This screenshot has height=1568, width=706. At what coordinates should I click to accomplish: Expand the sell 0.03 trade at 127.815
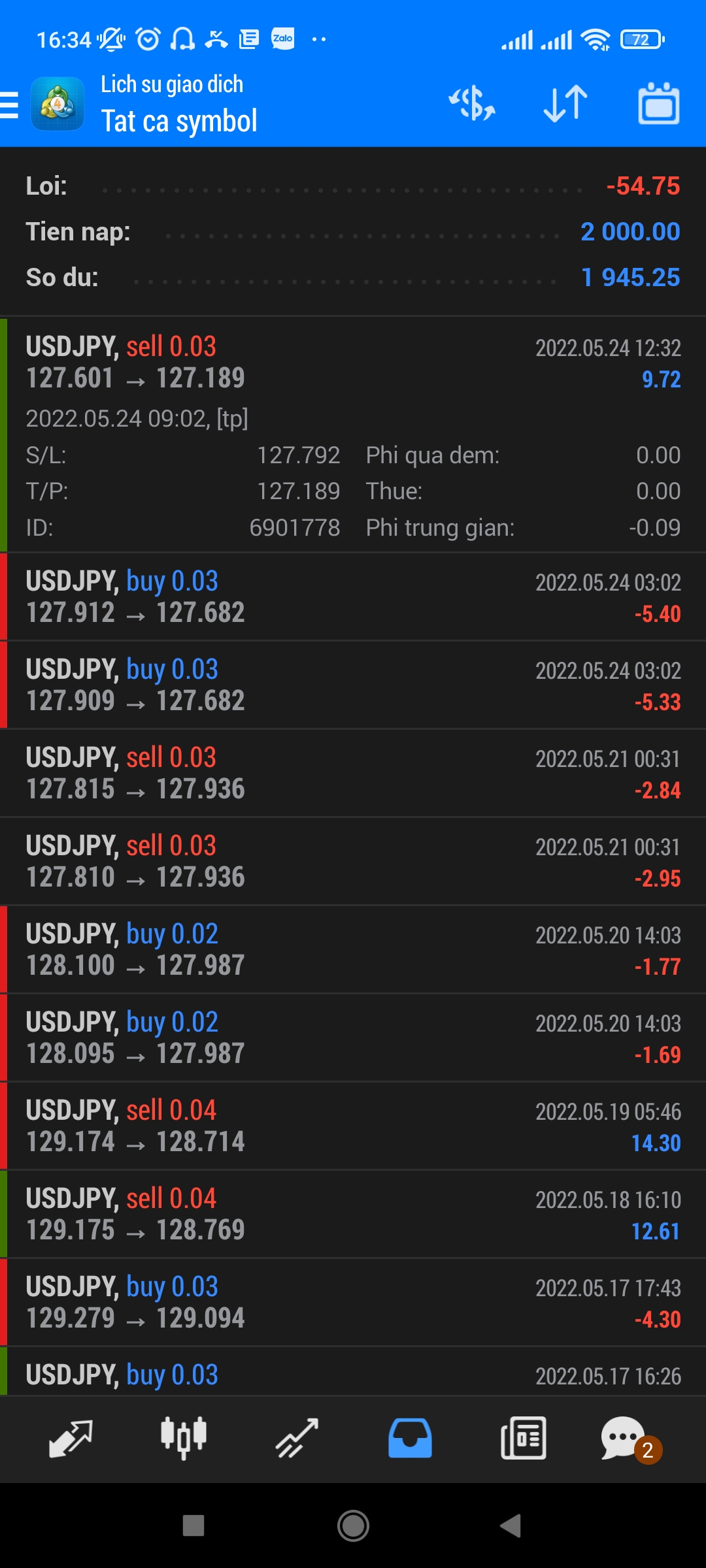353,773
